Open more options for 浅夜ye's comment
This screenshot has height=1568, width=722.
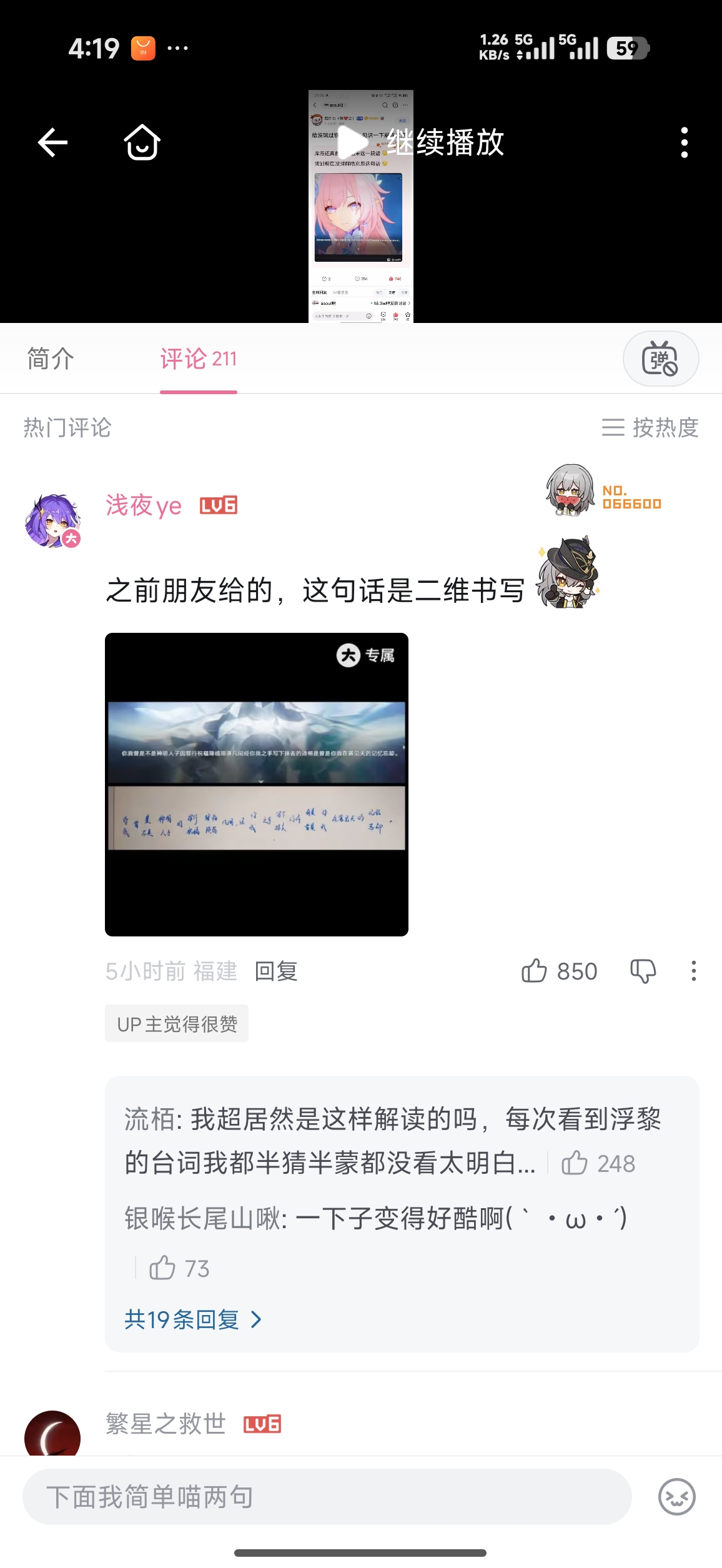(693, 971)
